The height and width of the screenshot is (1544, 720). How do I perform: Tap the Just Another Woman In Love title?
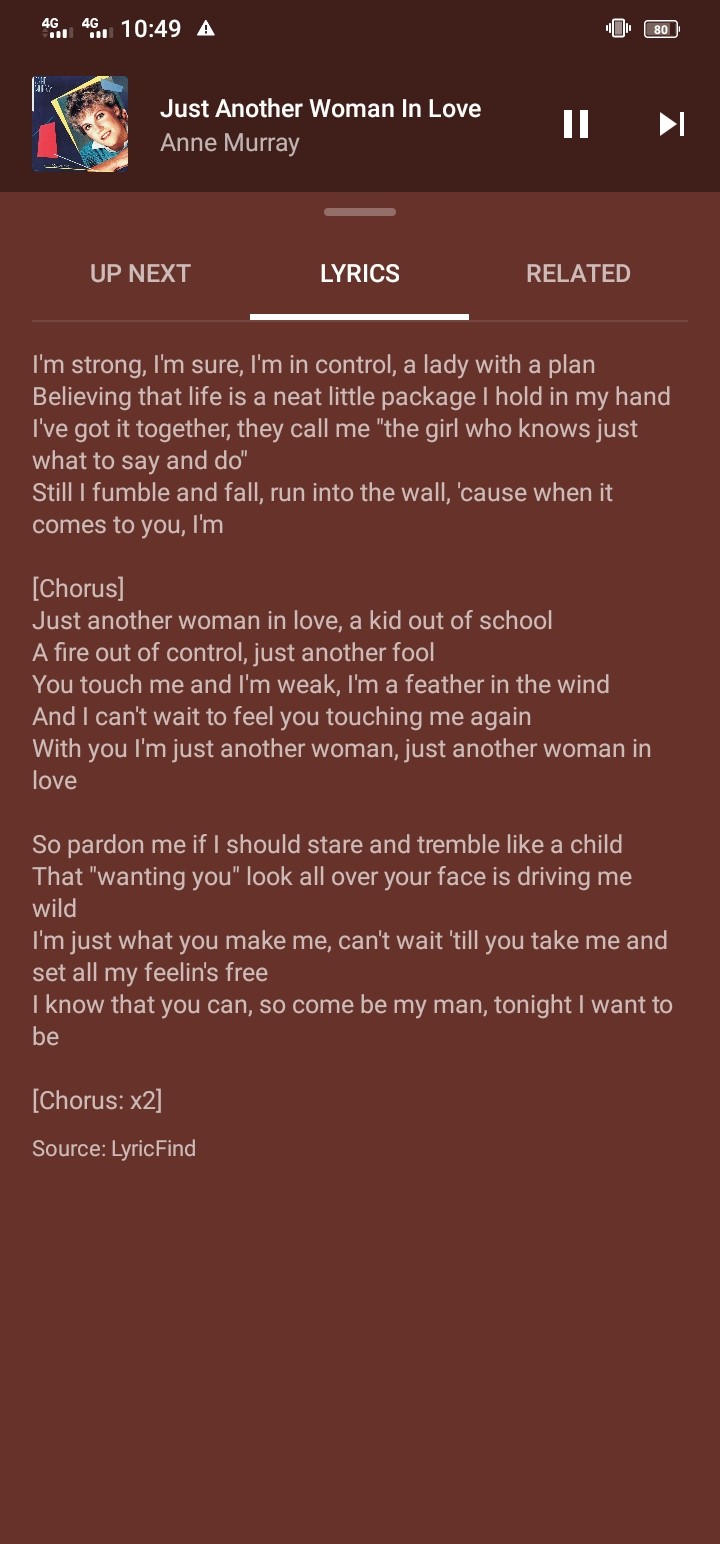pos(320,108)
